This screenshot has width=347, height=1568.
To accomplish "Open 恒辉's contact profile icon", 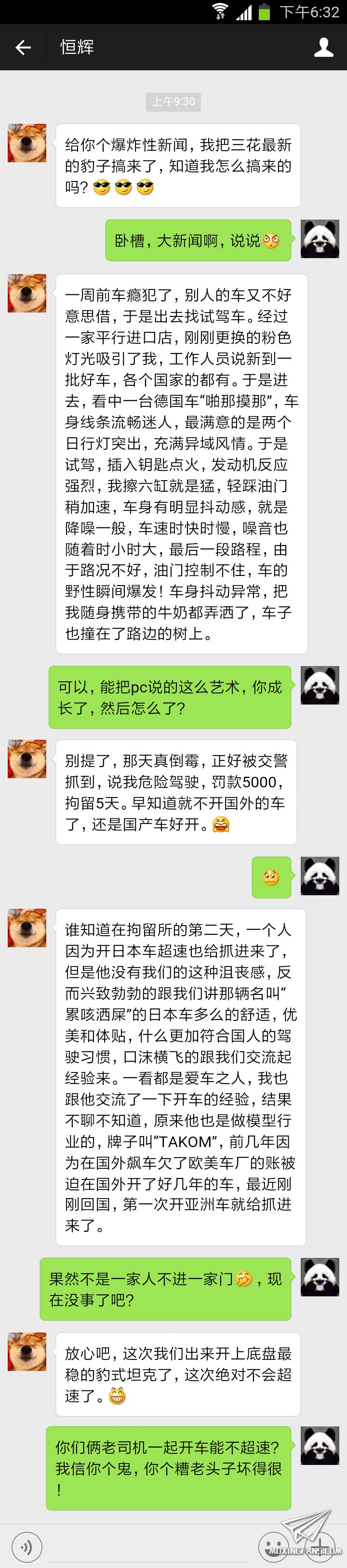I will click(323, 48).
